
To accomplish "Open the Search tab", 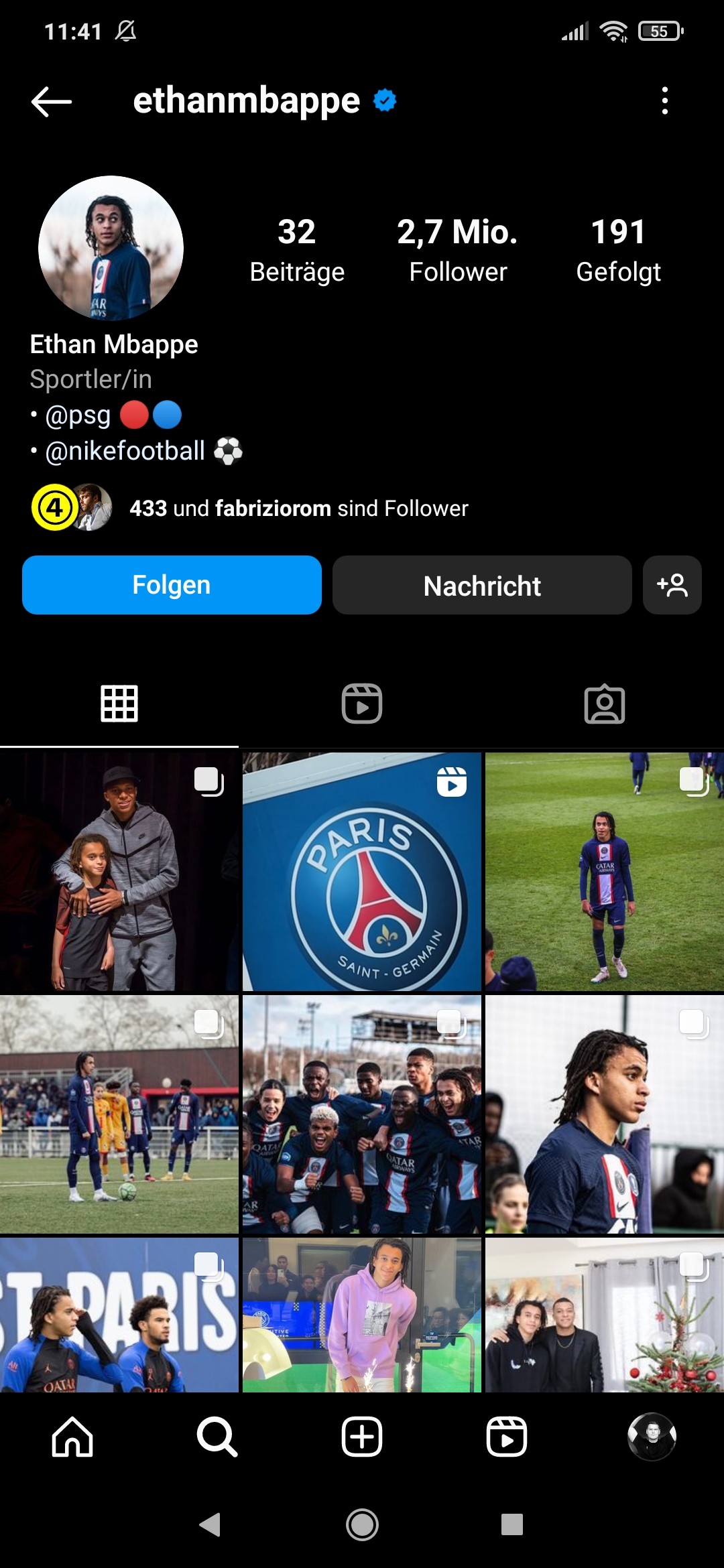I will click(x=217, y=1437).
